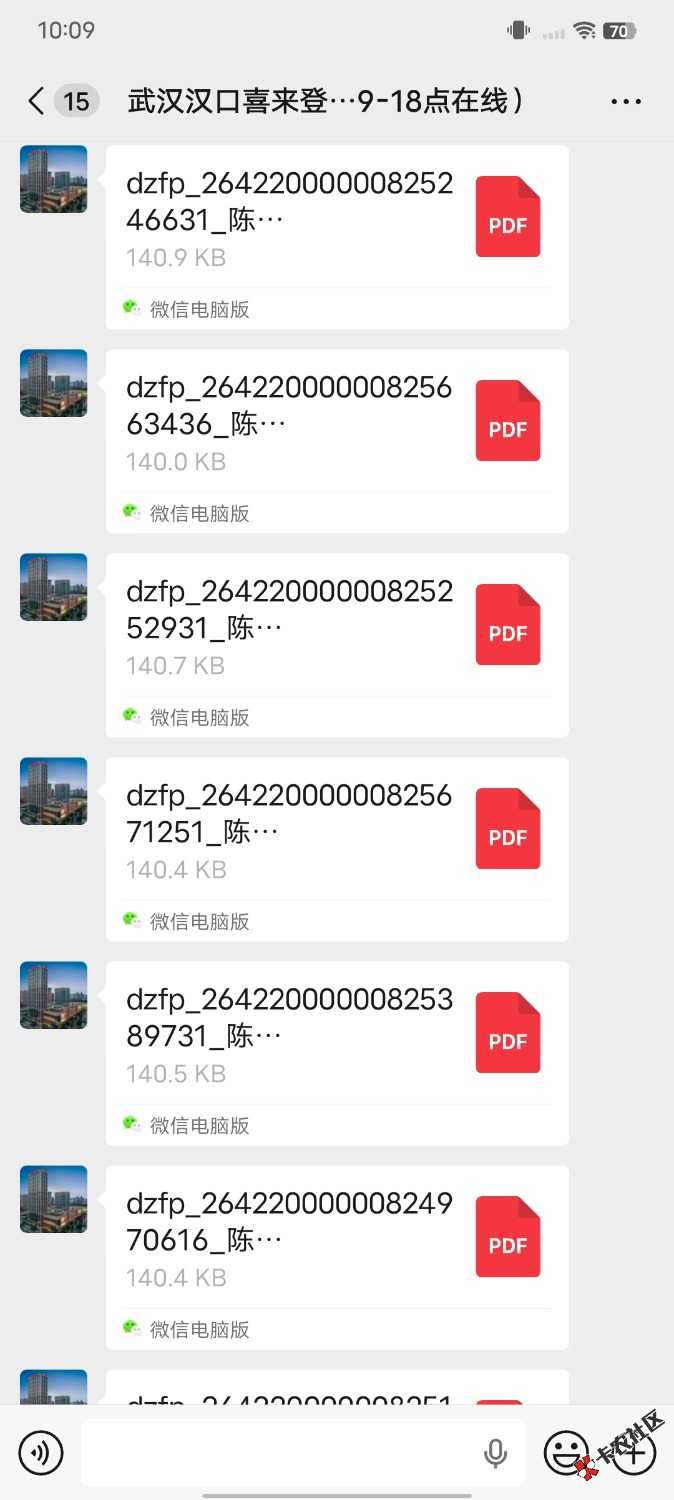Open PDF file ending in 63436
The height and width of the screenshot is (1500, 674).
click(336, 422)
